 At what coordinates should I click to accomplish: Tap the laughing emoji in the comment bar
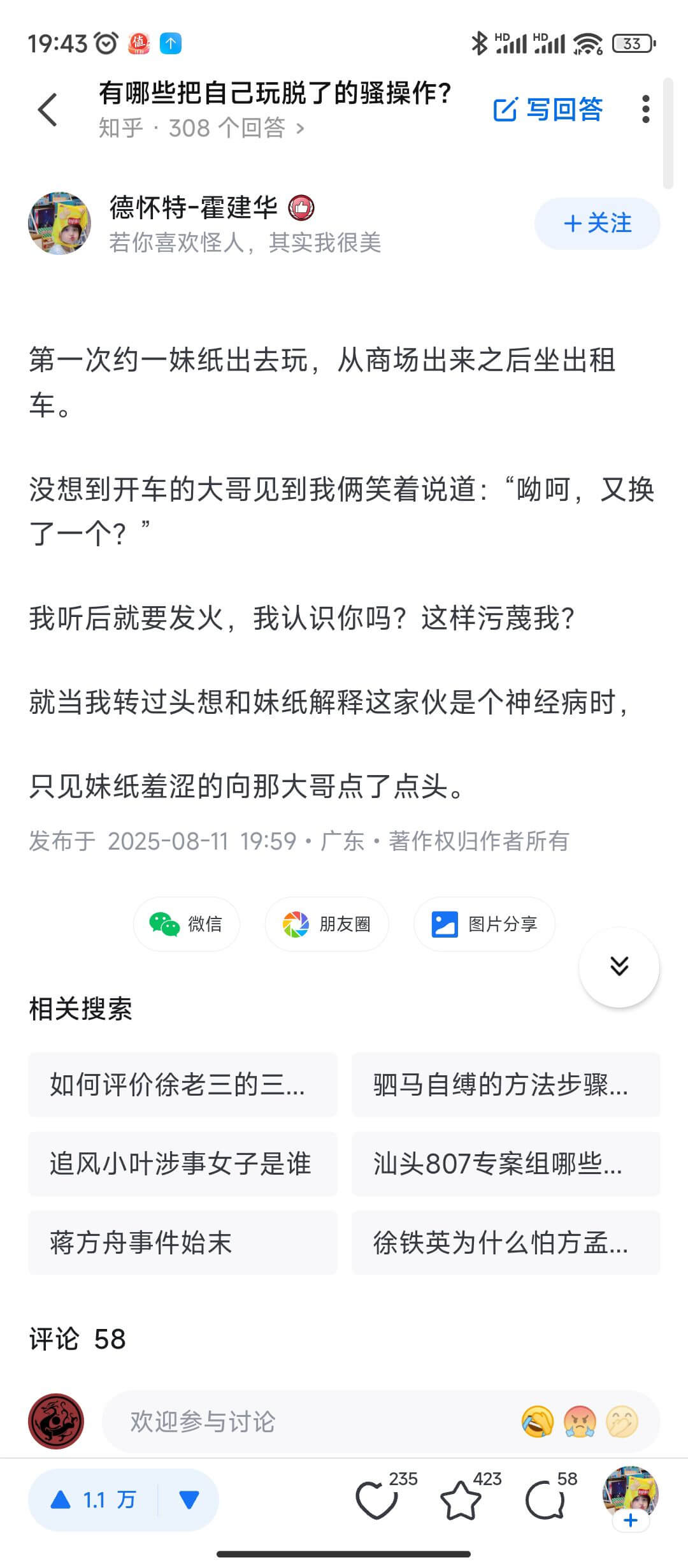point(538,1419)
